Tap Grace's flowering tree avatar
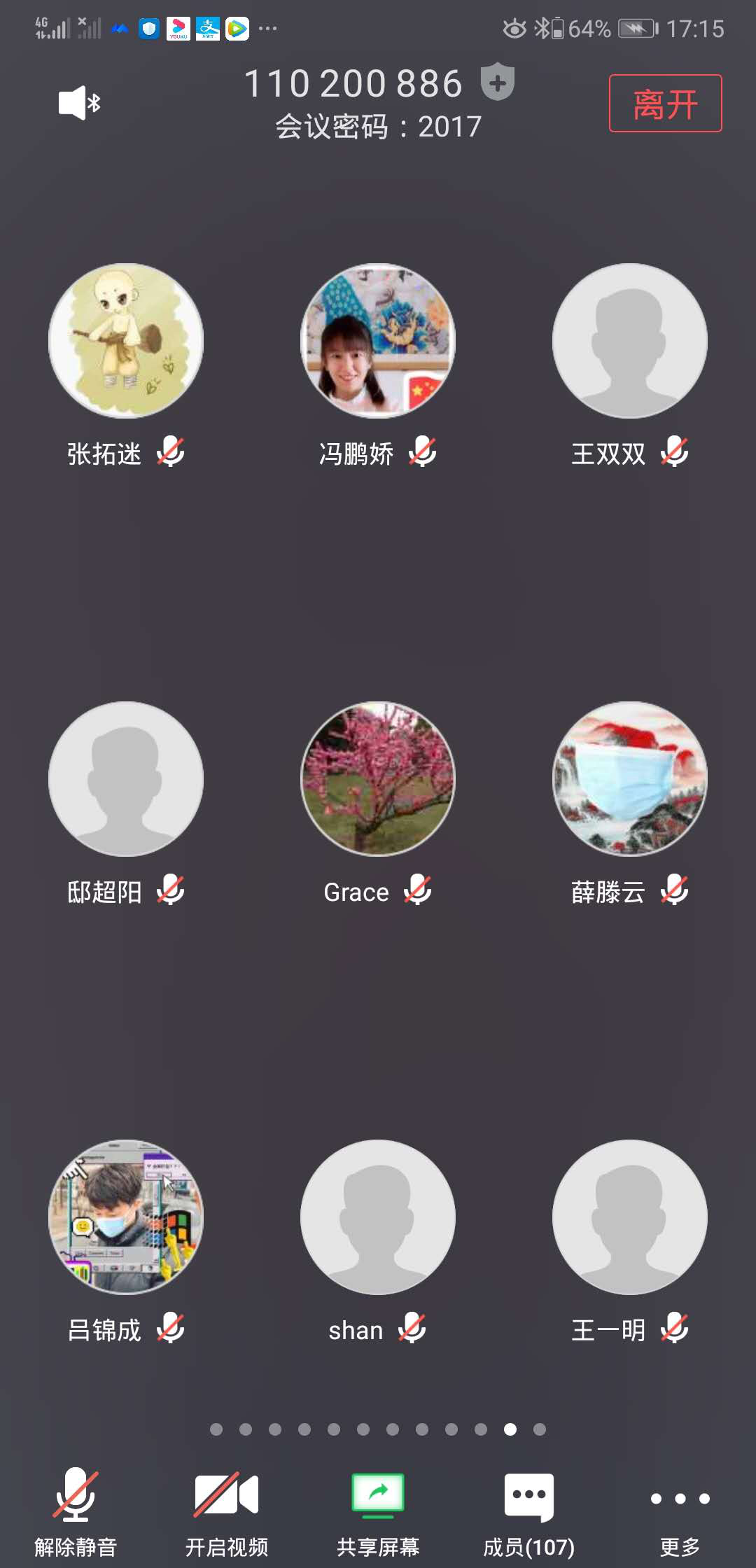The image size is (756, 1568). pyautogui.click(x=378, y=779)
